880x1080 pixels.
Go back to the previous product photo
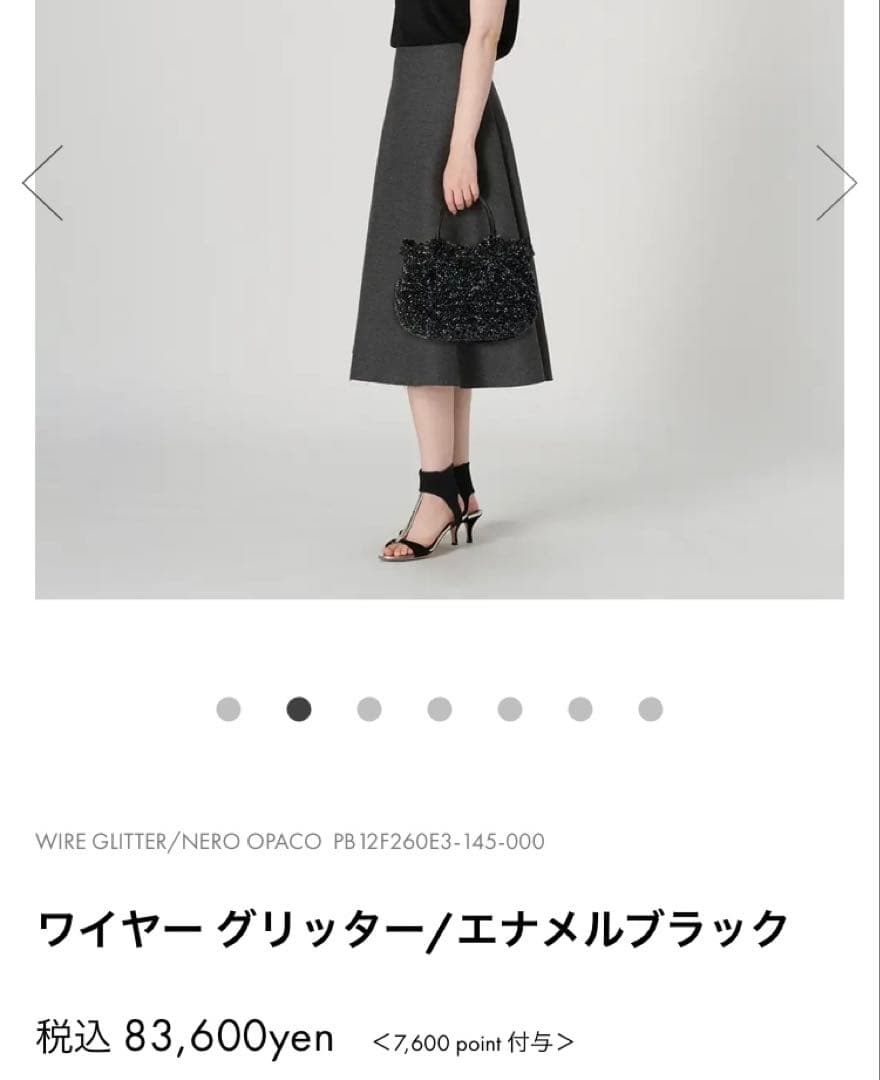click(40, 184)
